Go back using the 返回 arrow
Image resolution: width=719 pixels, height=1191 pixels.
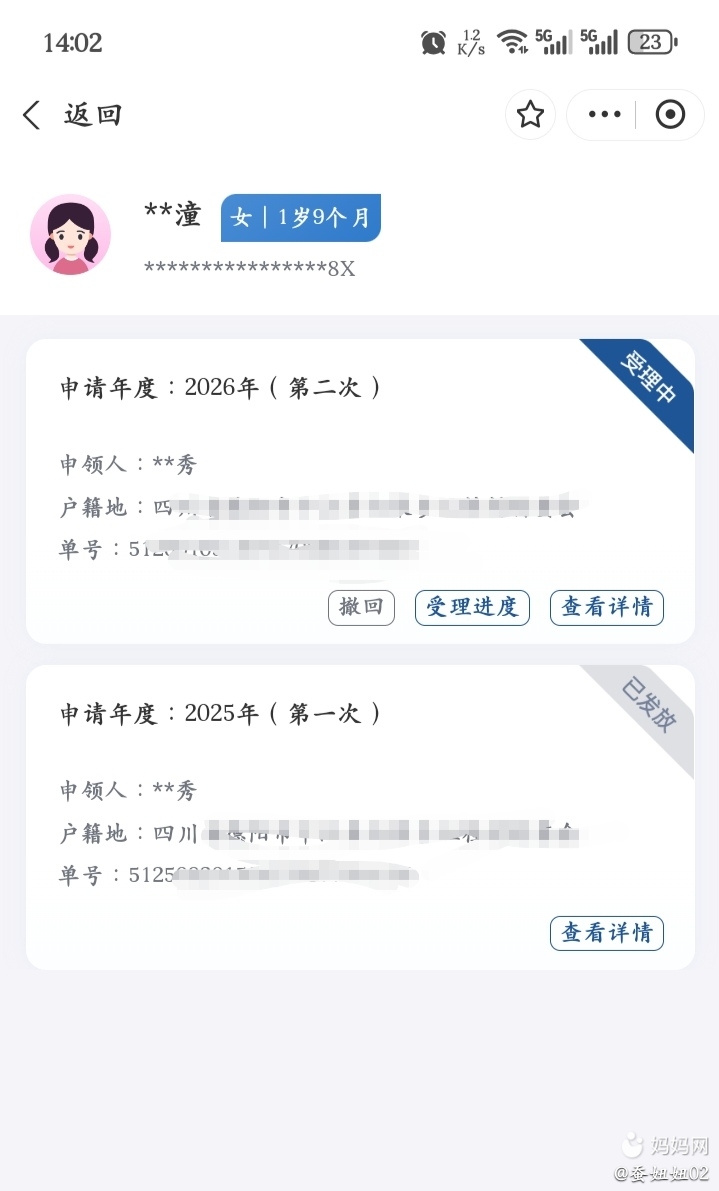pos(32,115)
